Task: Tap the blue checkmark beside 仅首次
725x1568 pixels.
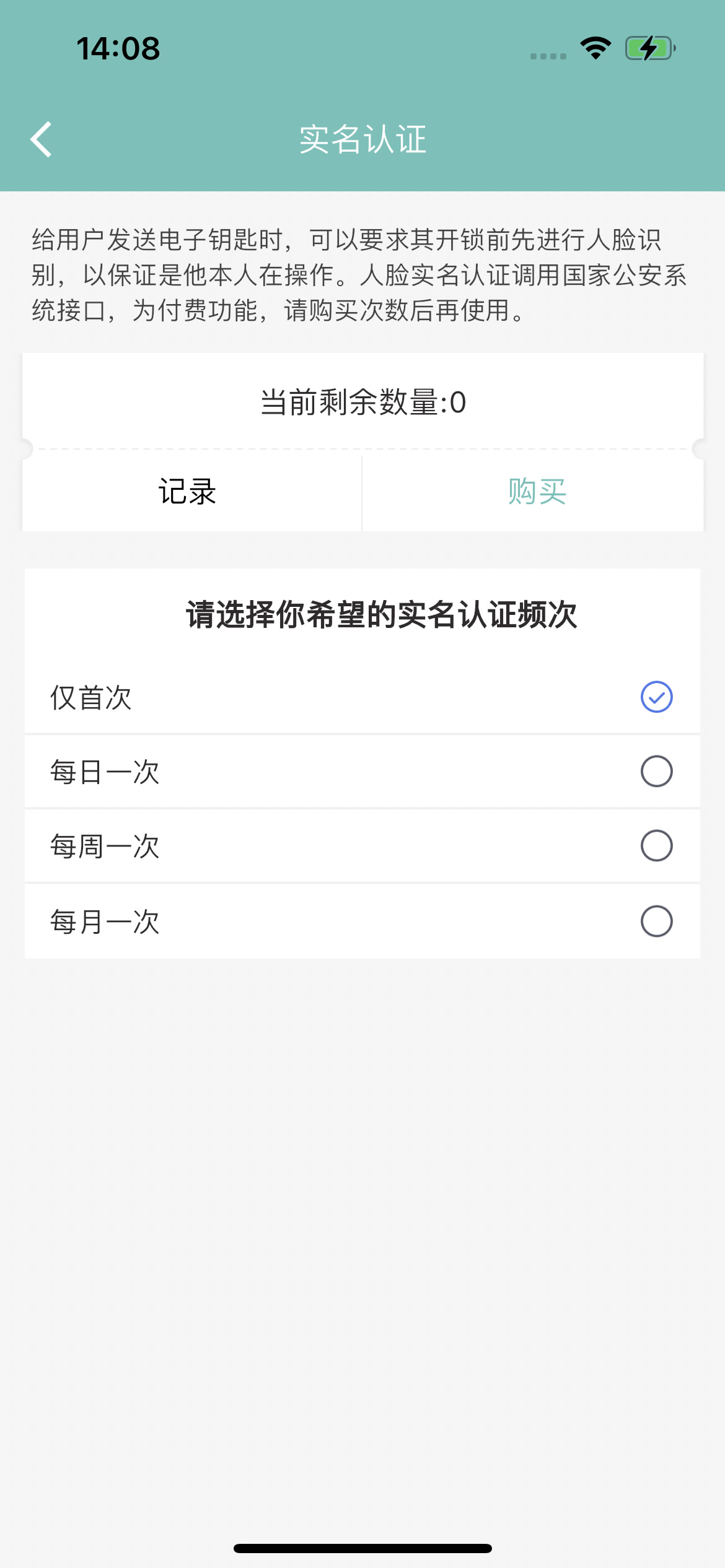Action: pos(656,698)
